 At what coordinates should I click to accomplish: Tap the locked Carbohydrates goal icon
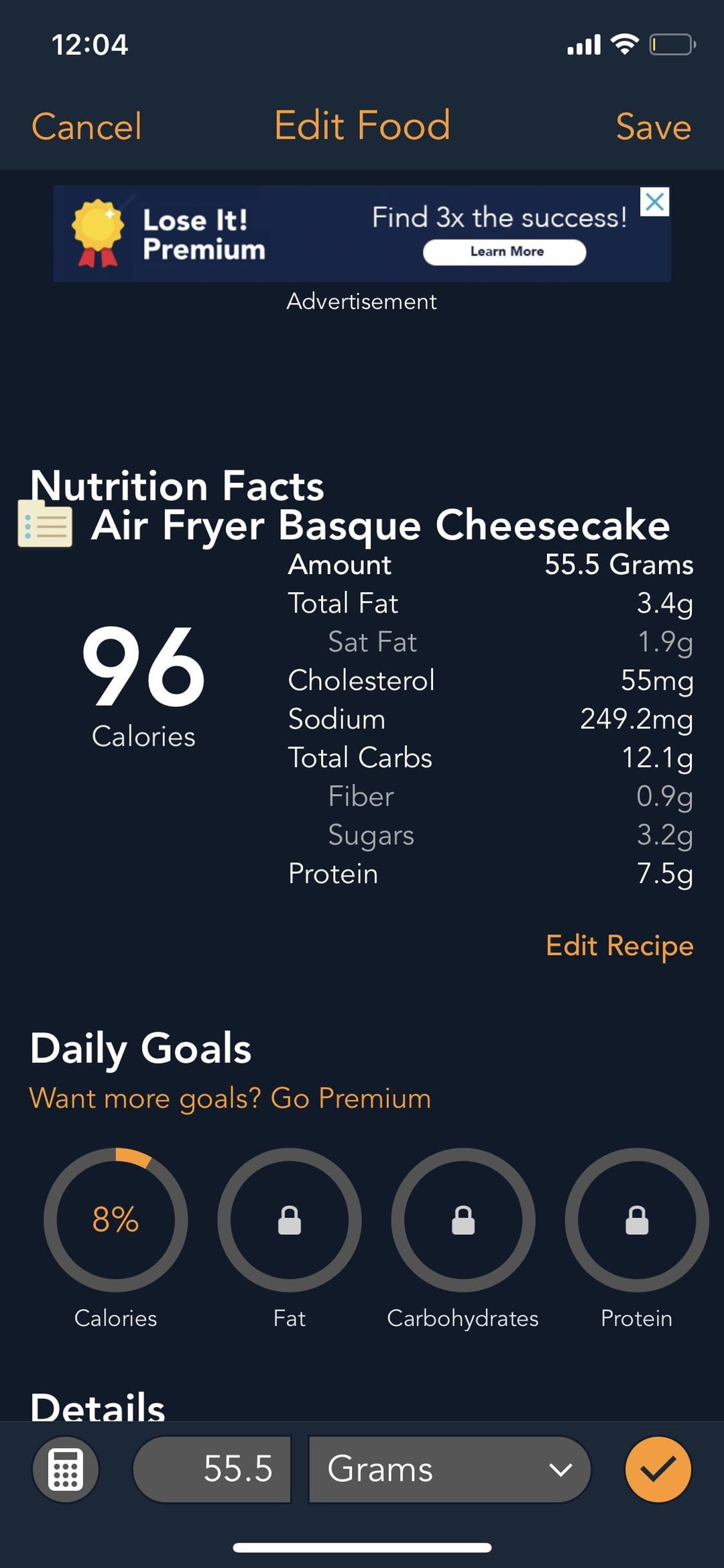(463, 1222)
